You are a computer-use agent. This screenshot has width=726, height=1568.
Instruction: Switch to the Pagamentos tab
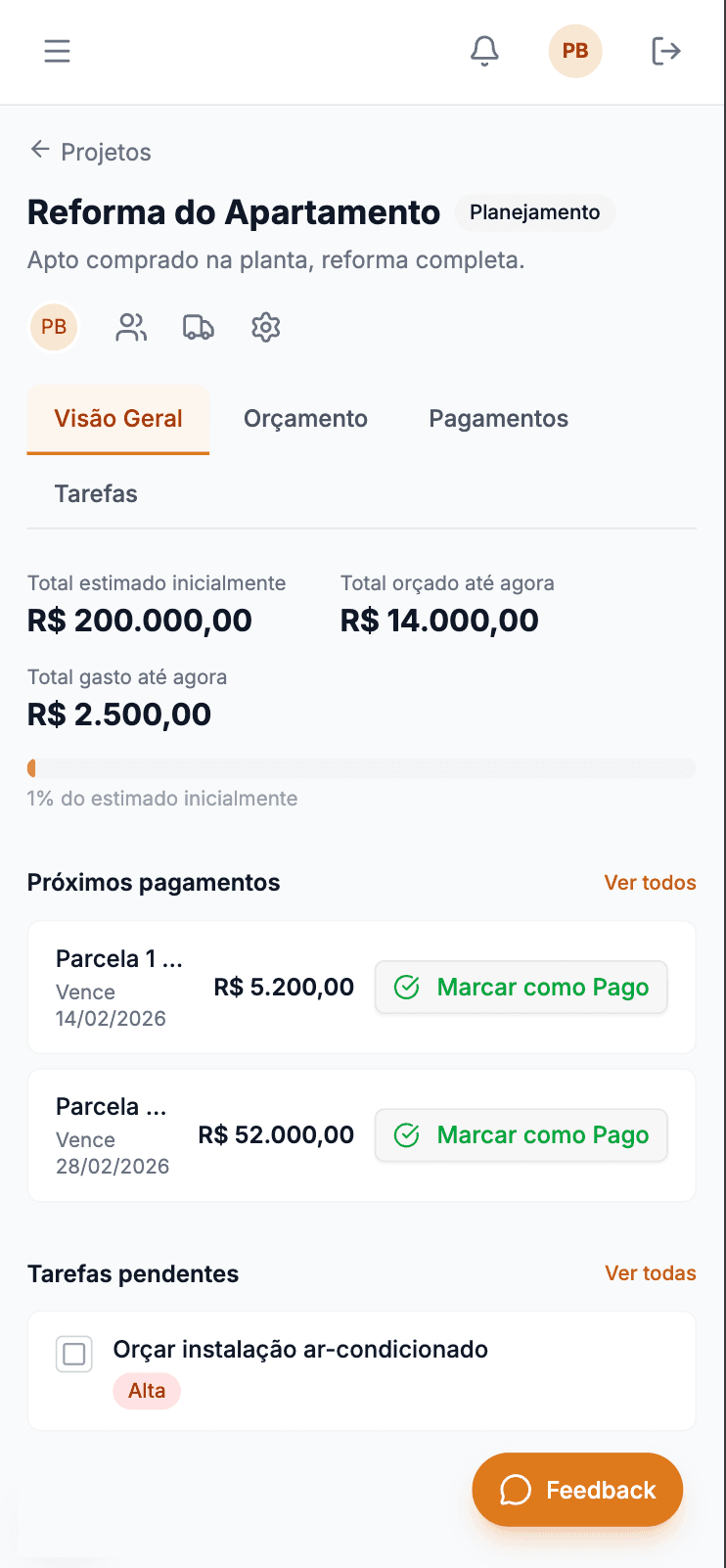tap(498, 418)
